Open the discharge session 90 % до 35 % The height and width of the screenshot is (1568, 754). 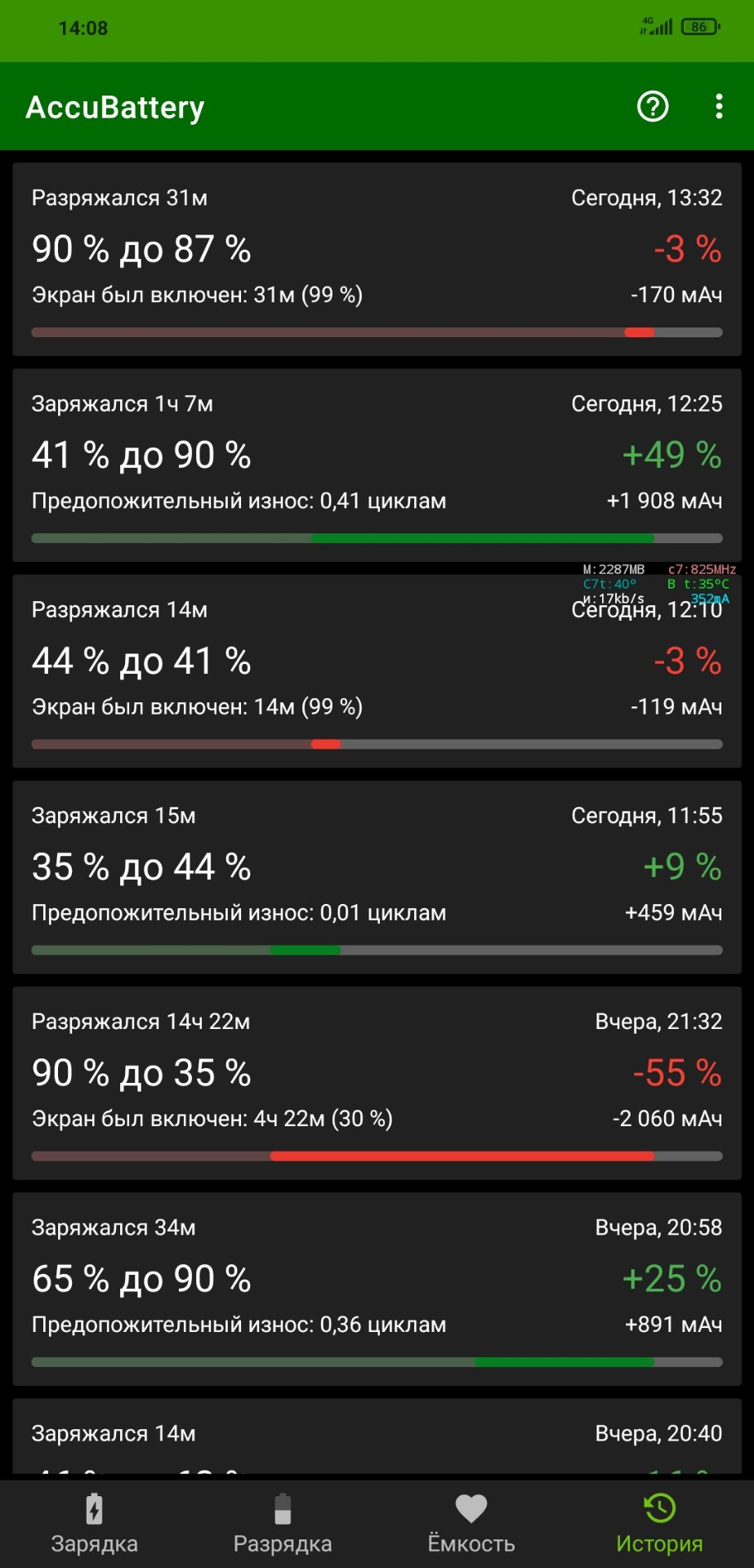[377, 1082]
